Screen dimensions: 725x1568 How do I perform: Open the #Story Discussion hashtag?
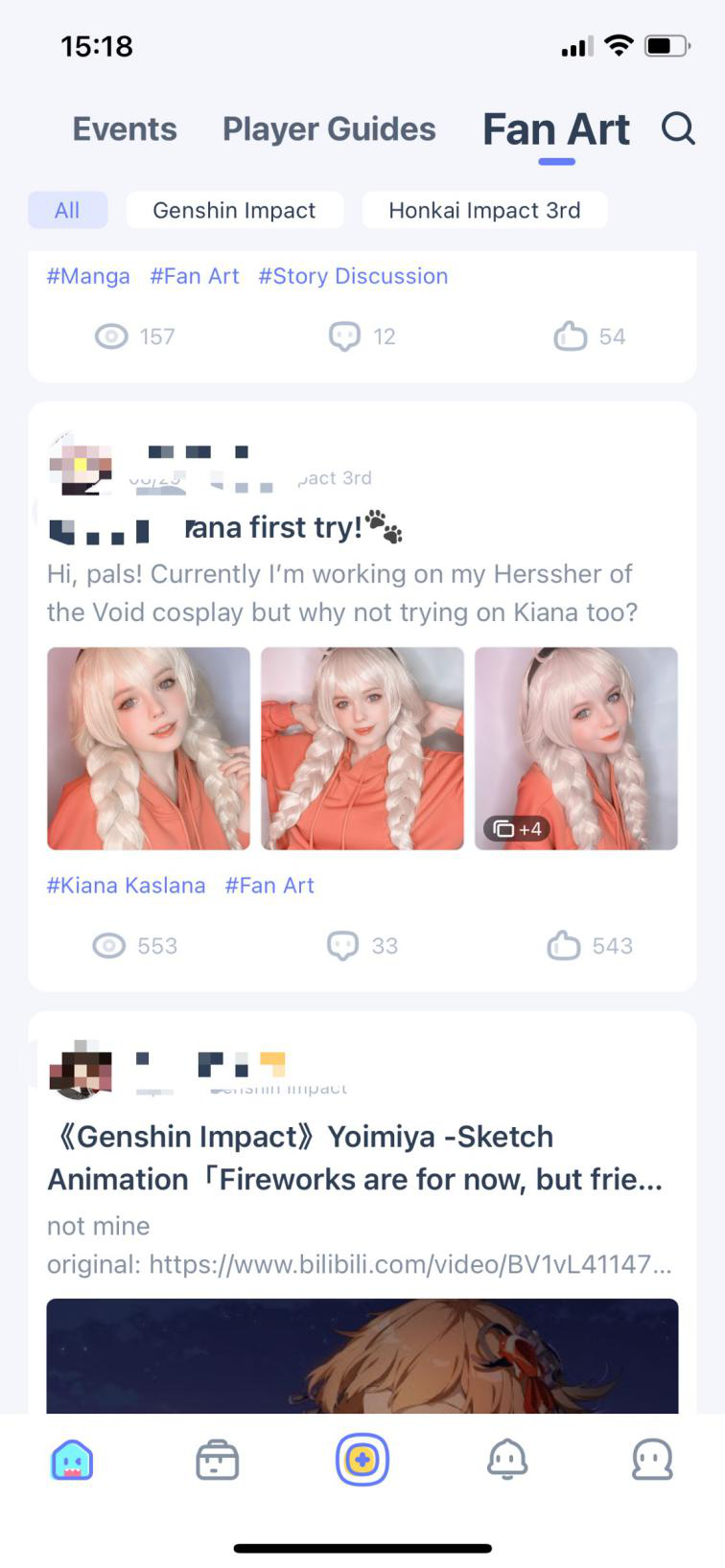(x=352, y=276)
